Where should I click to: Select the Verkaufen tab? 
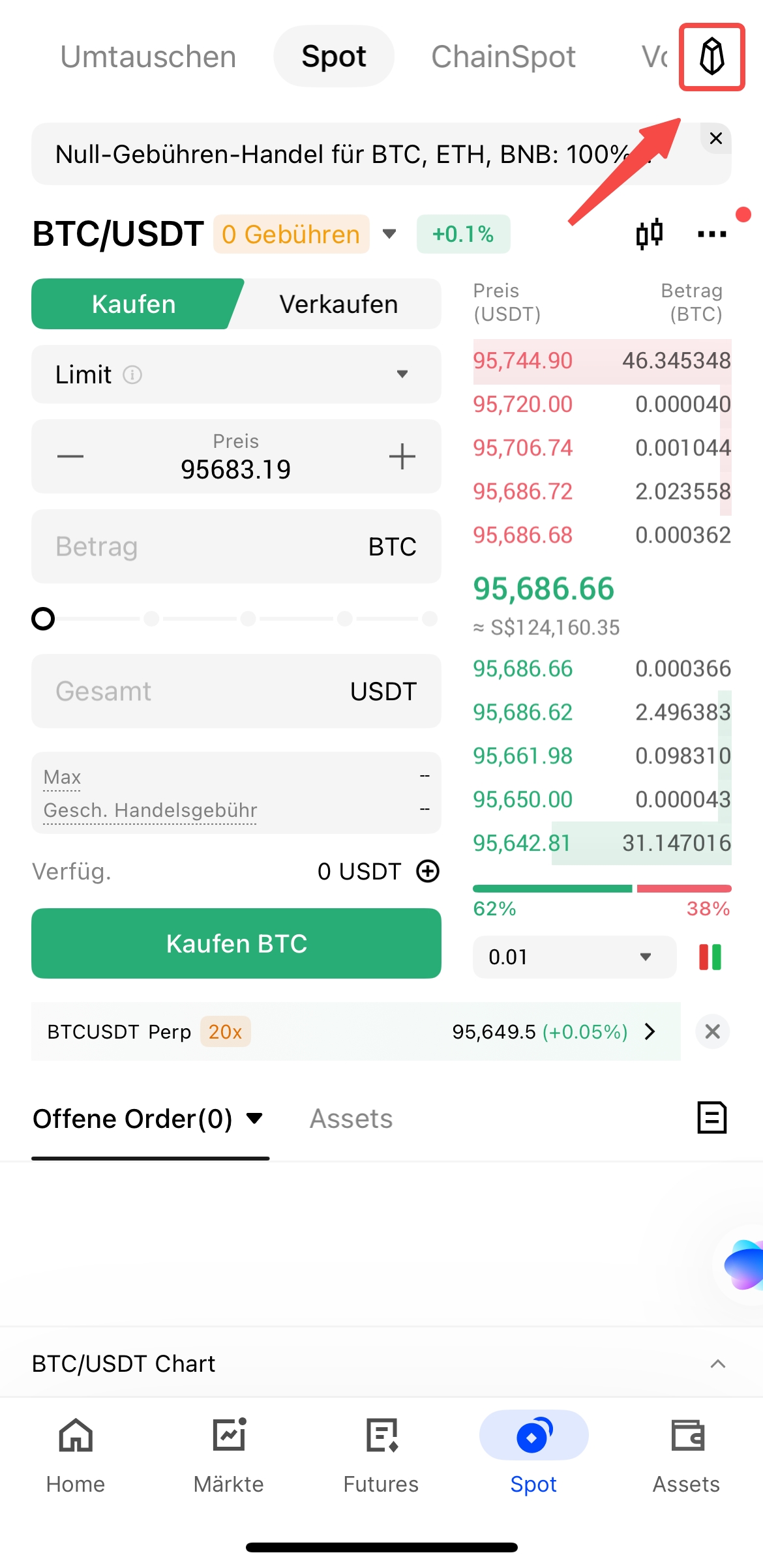(x=338, y=304)
